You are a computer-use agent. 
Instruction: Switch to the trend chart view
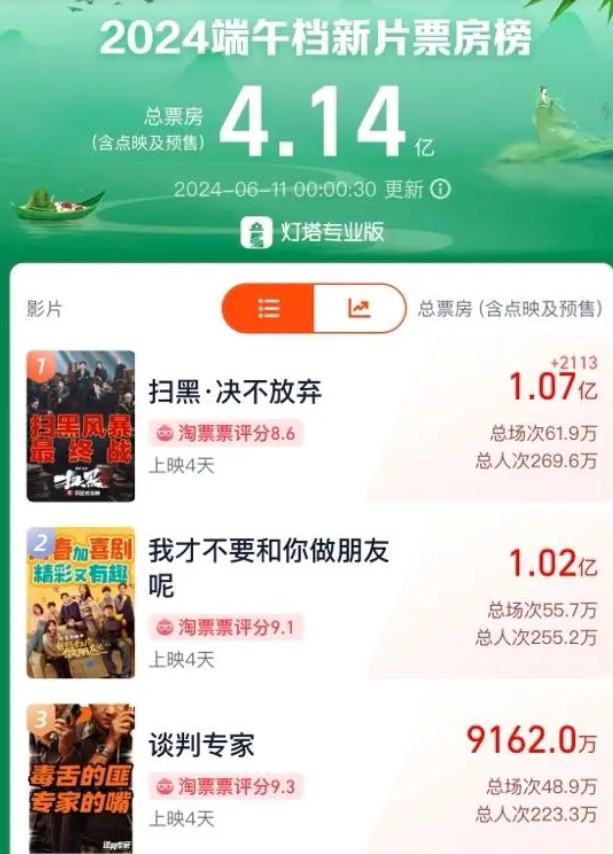[359, 309]
